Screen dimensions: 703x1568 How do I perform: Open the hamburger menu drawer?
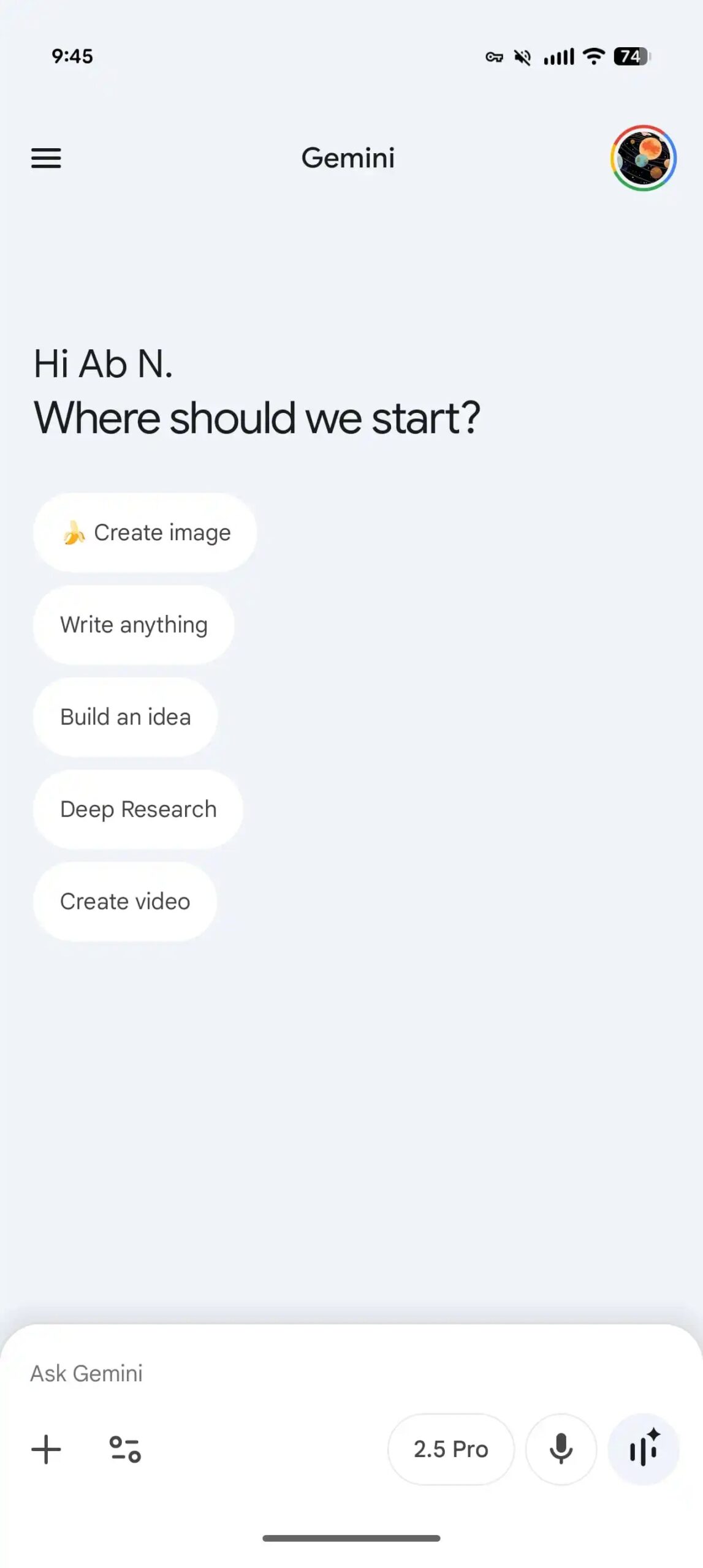coord(46,158)
